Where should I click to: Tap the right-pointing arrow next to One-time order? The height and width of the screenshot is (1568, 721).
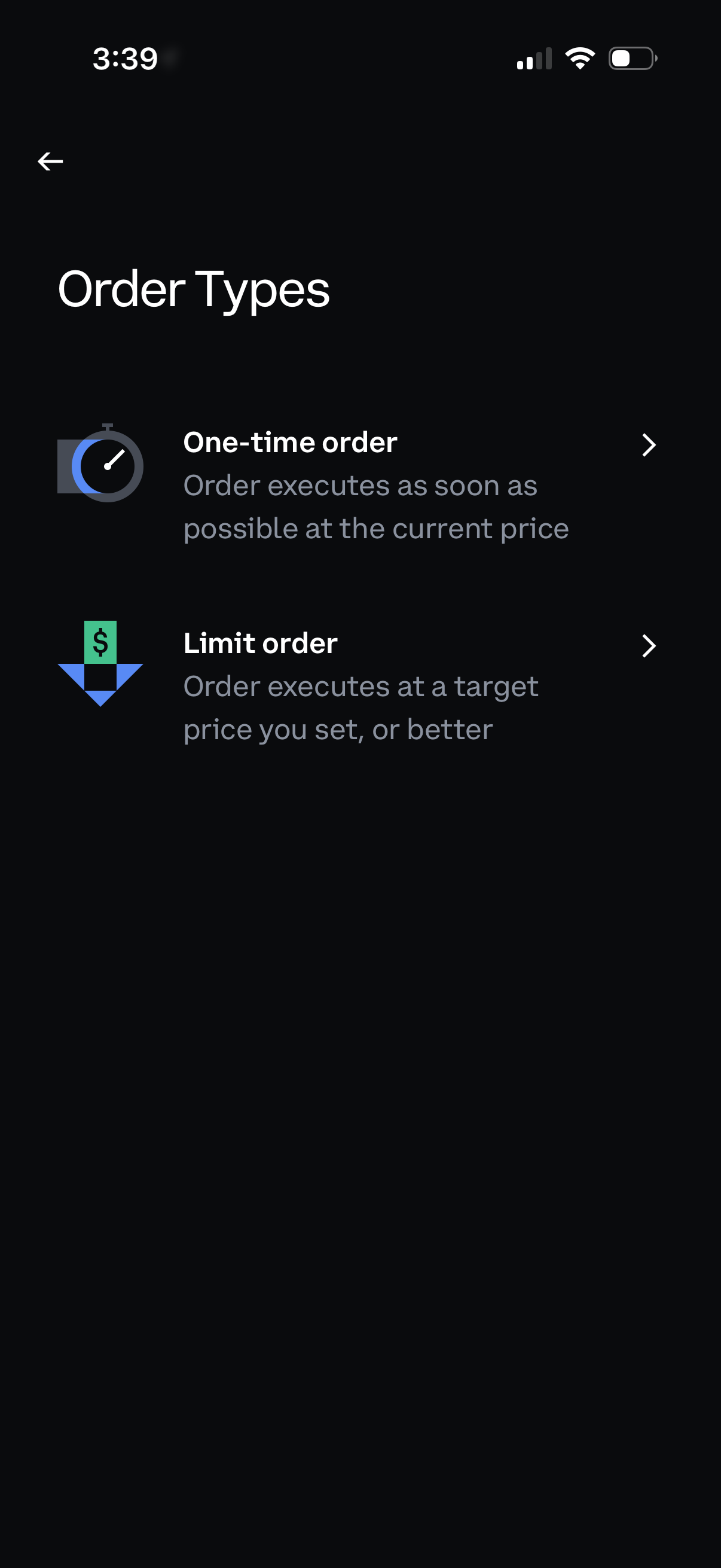coord(649,445)
